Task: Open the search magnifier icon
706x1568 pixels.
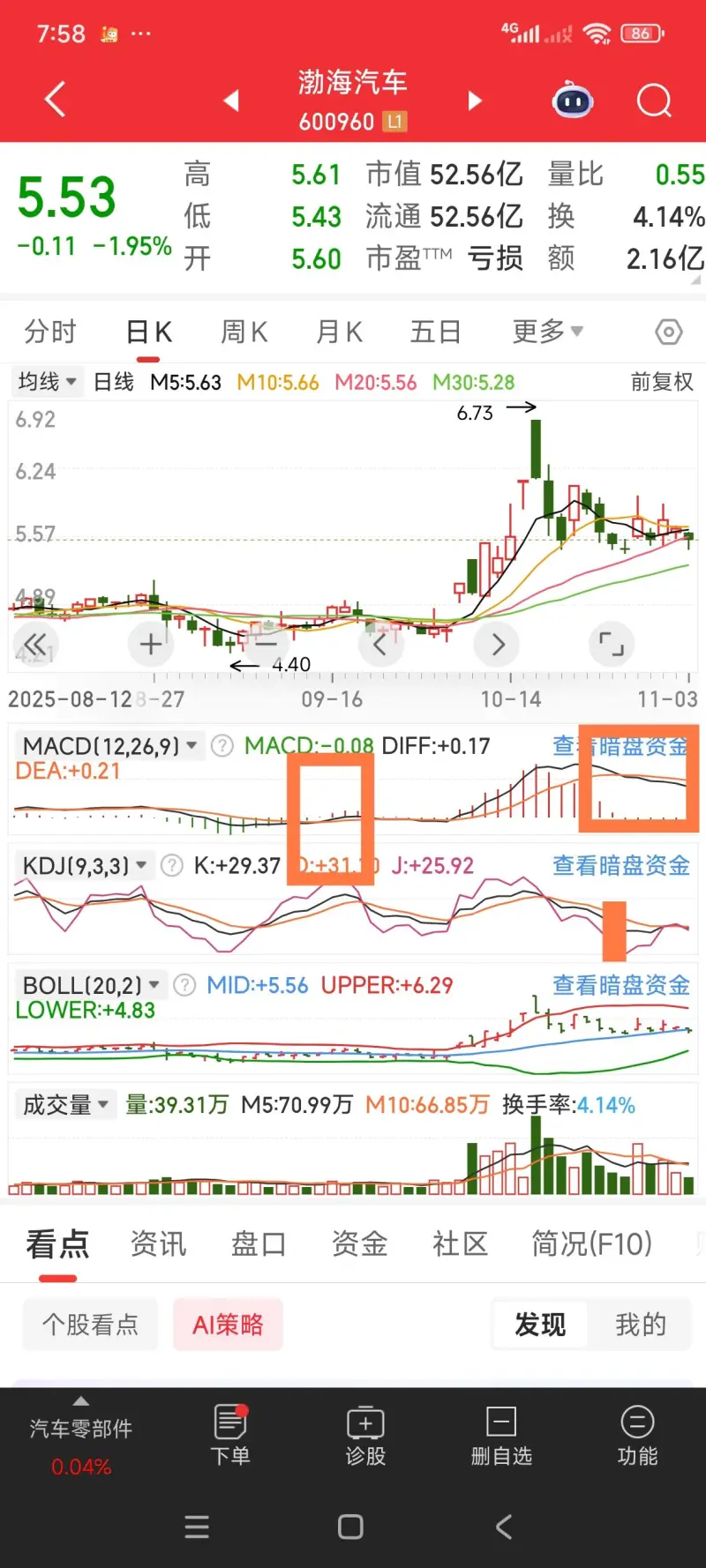Action: coord(654,101)
